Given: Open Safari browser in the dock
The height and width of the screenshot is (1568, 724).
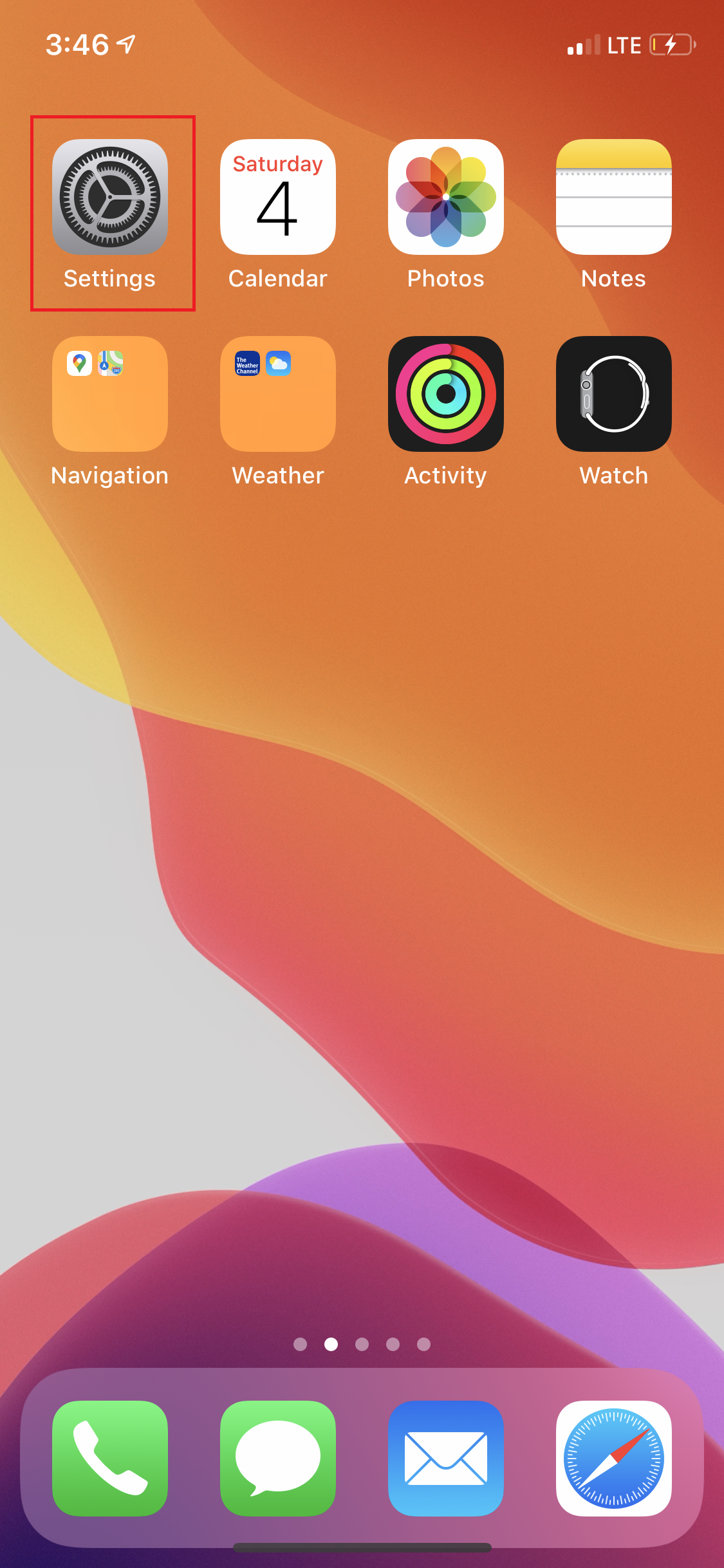Looking at the screenshot, I should (614, 1458).
